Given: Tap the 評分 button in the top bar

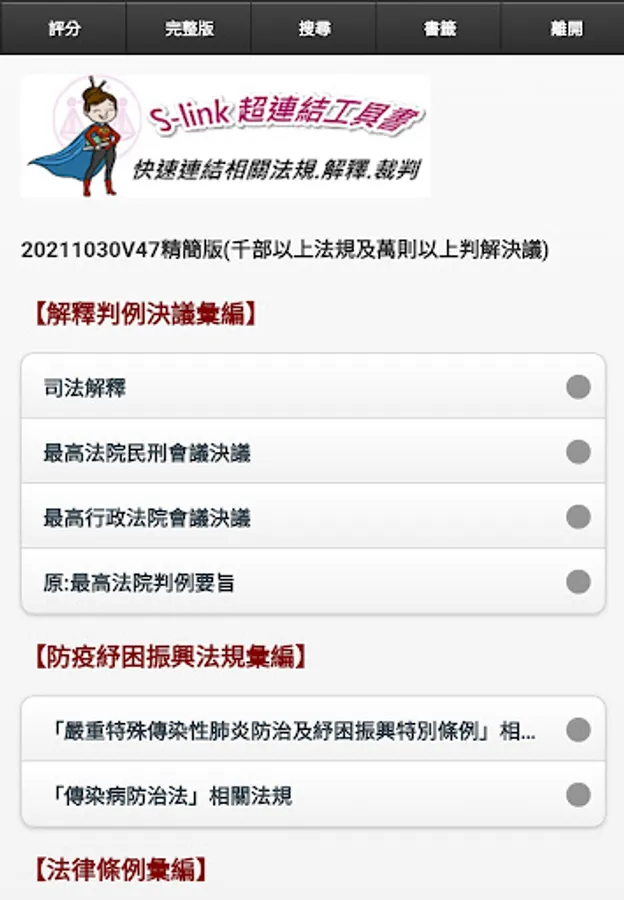Looking at the screenshot, I should (63, 28).
